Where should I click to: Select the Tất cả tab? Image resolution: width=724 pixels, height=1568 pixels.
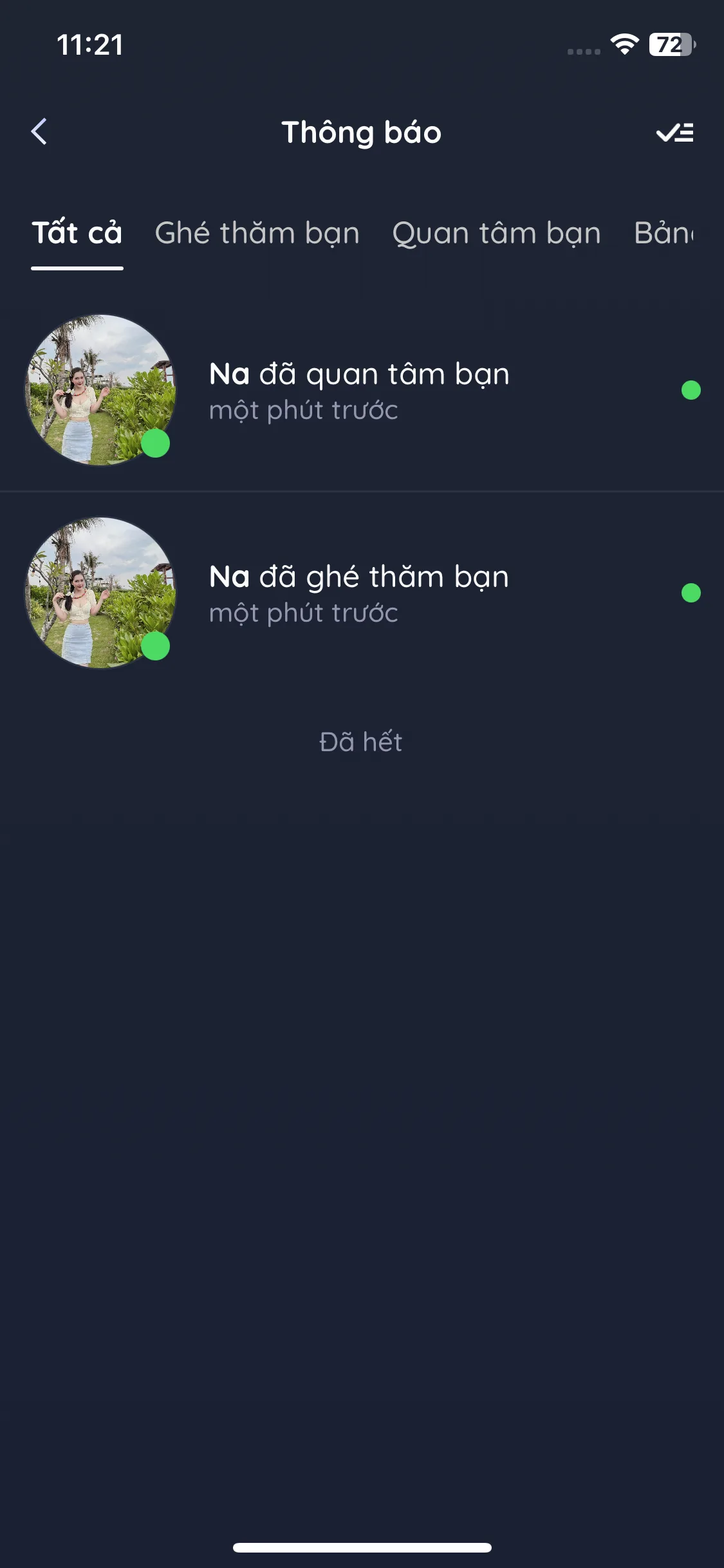coord(77,233)
